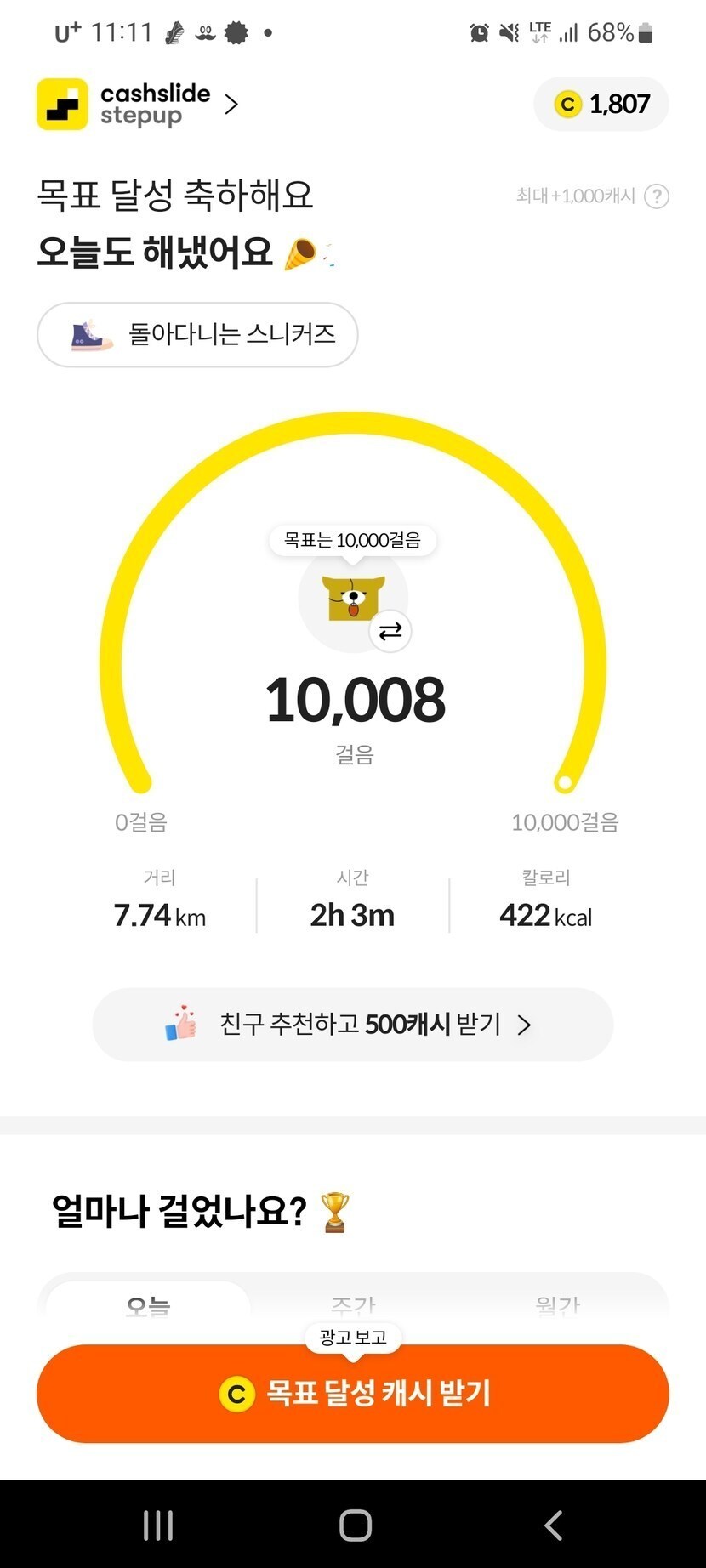Open the 1,807 cash balance
This screenshot has height=1568, width=706.
pyautogui.click(x=601, y=105)
